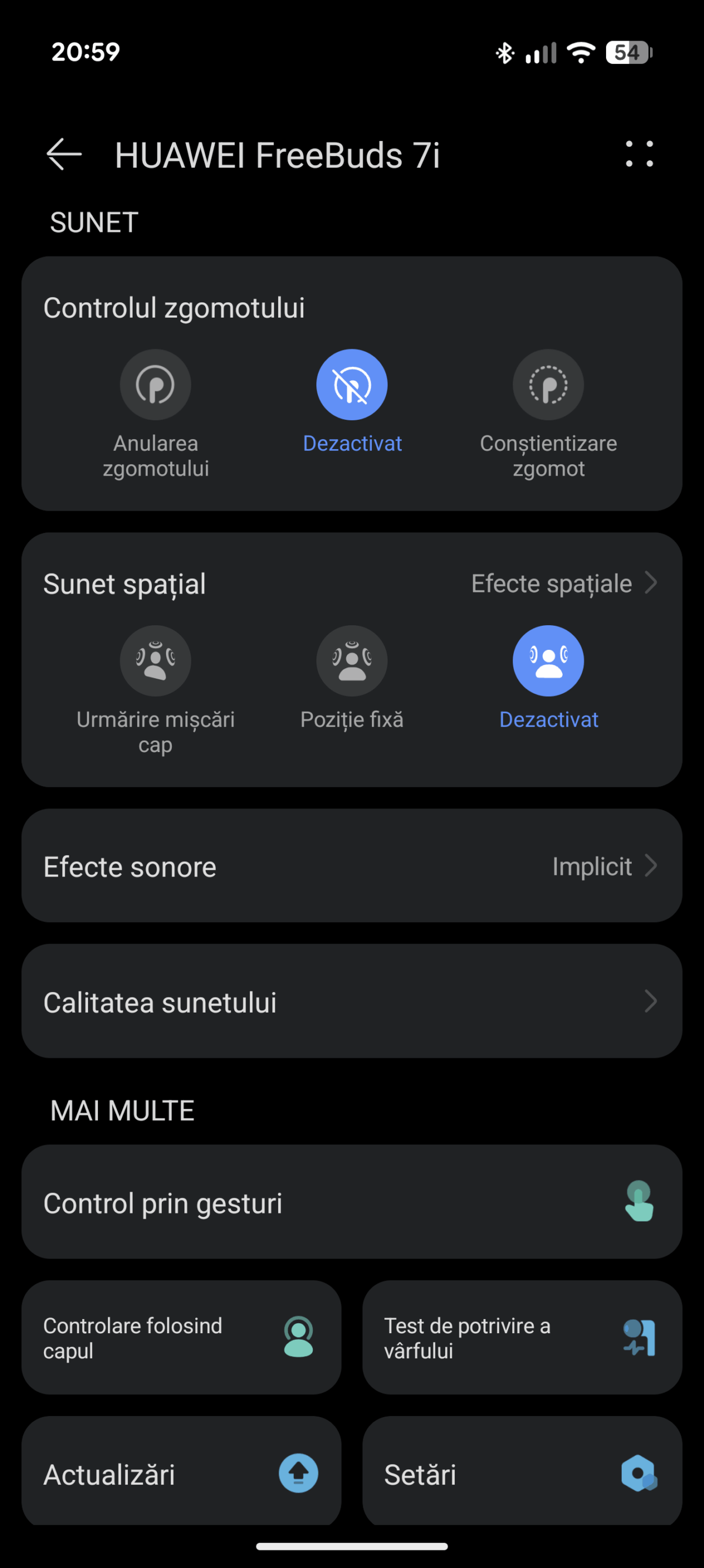Go back from HUAWEI FreeBuds 7i
This screenshot has height=1568, width=704.
[64, 154]
